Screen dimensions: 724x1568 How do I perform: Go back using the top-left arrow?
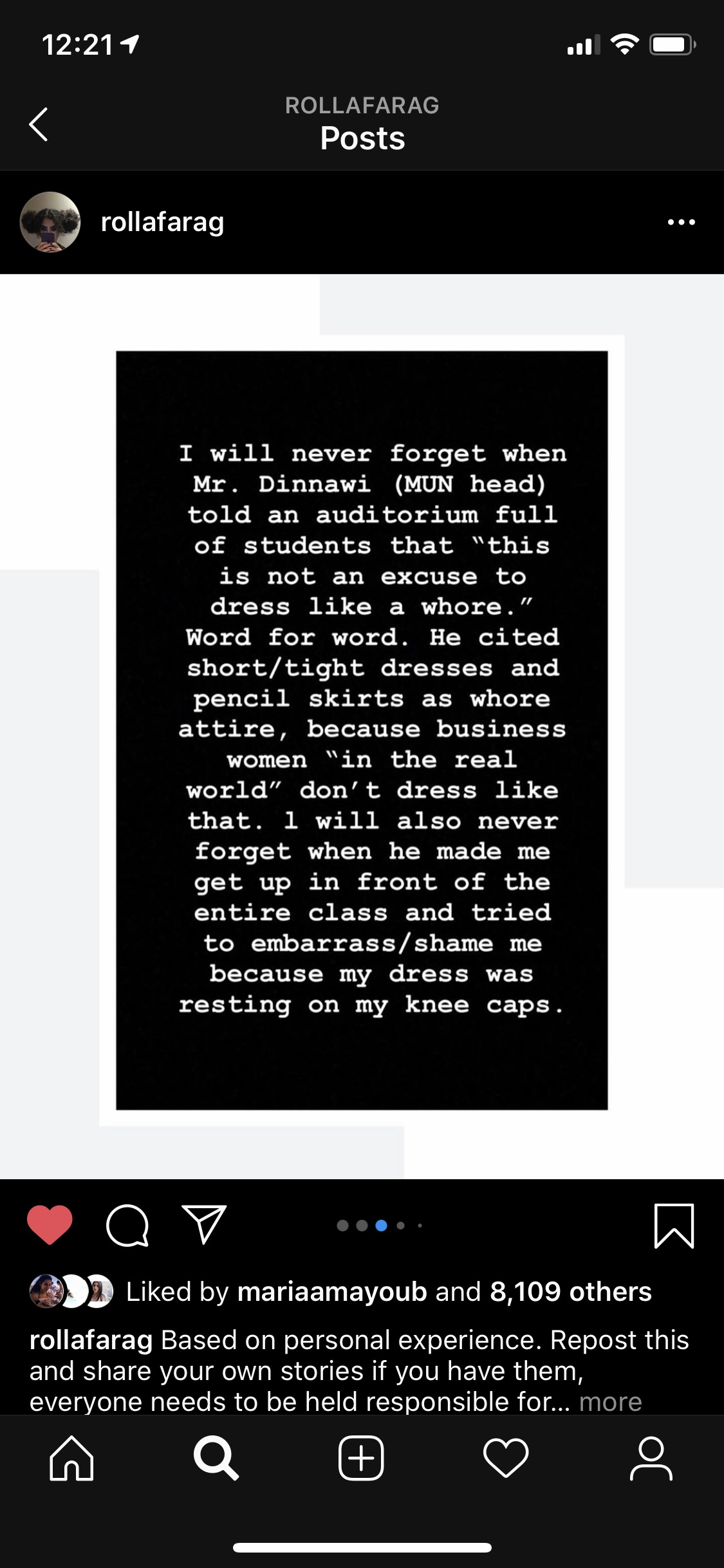click(39, 124)
